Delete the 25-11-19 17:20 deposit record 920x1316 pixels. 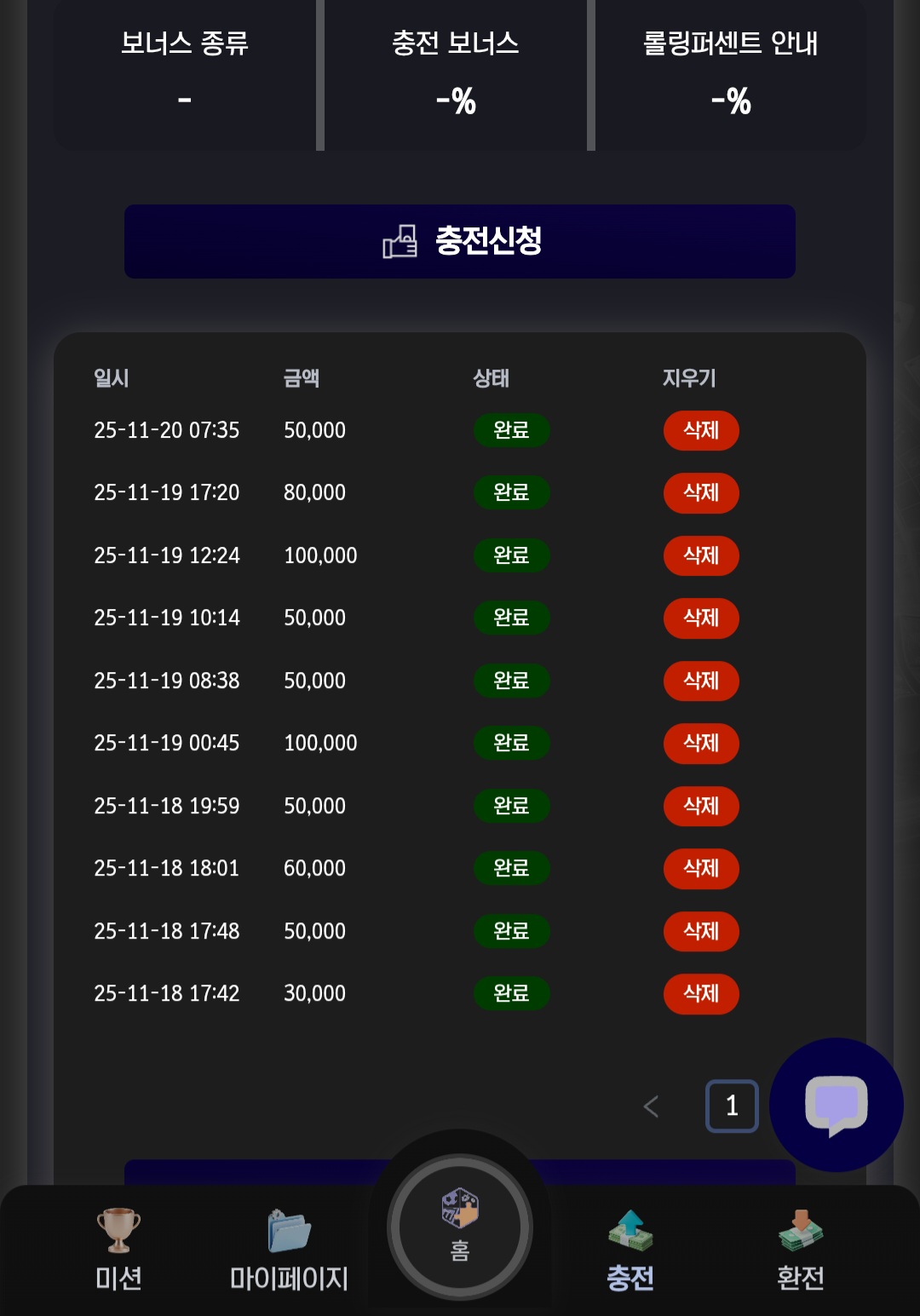[700, 493]
